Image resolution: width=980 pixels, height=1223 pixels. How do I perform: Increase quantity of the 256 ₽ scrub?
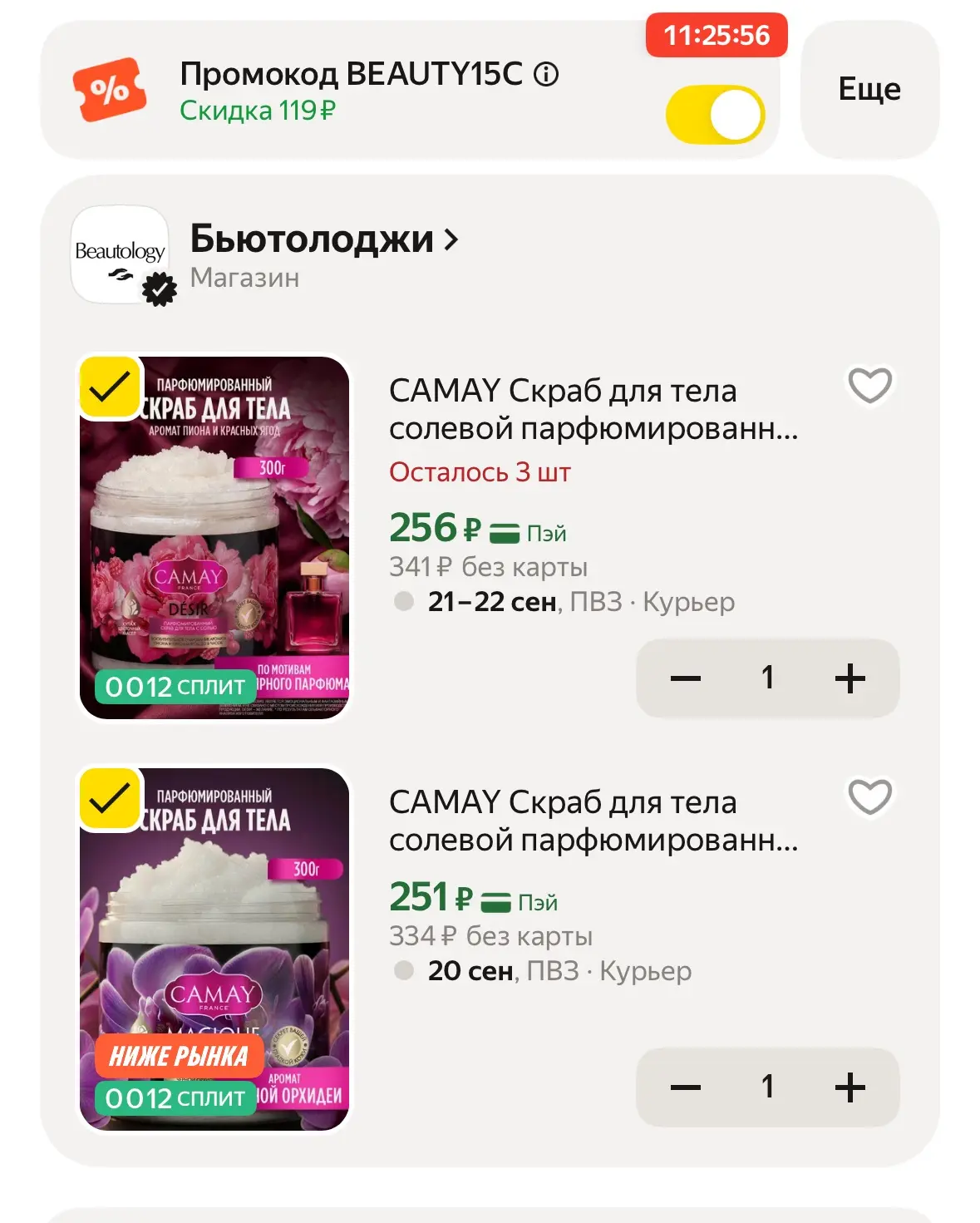(x=849, y=678)
